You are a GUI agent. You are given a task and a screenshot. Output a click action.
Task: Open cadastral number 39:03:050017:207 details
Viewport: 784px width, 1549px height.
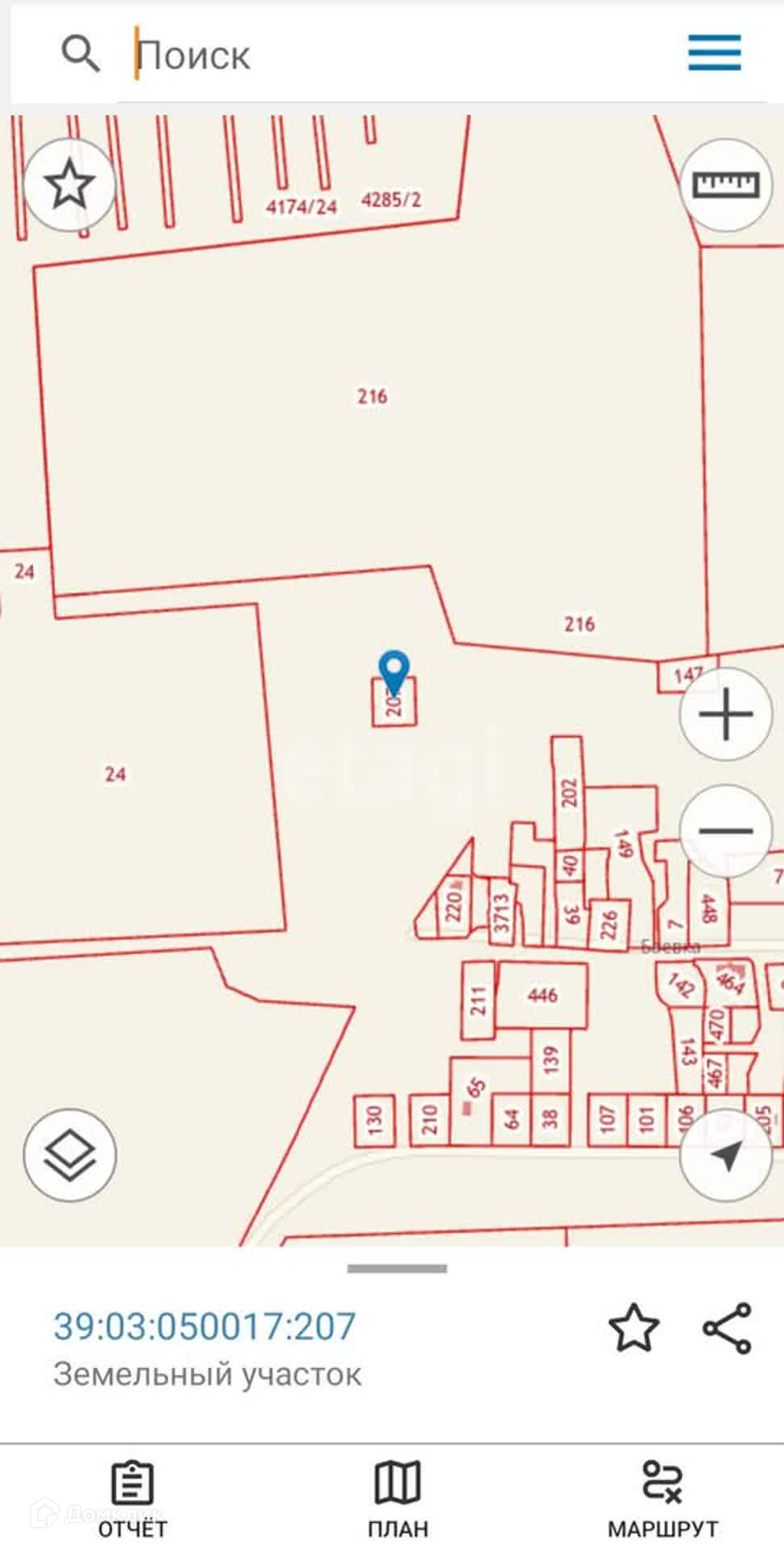coord(204,1326)
